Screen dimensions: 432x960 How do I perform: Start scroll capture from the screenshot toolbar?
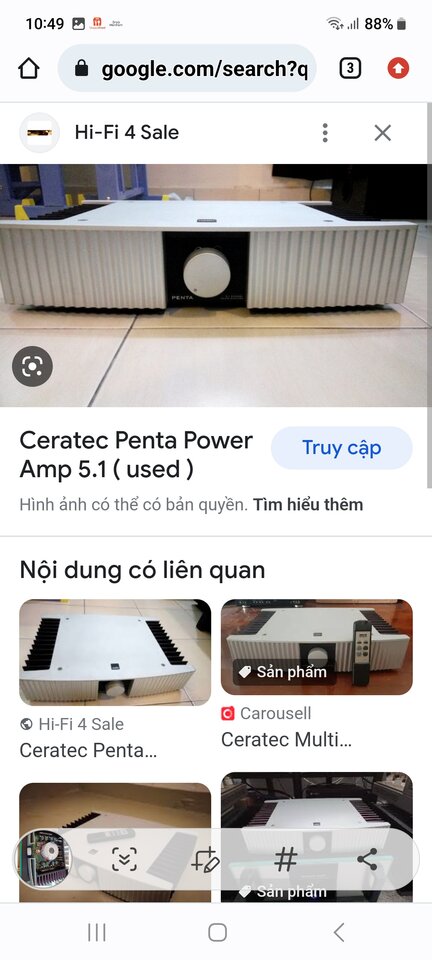pos(124,860)
